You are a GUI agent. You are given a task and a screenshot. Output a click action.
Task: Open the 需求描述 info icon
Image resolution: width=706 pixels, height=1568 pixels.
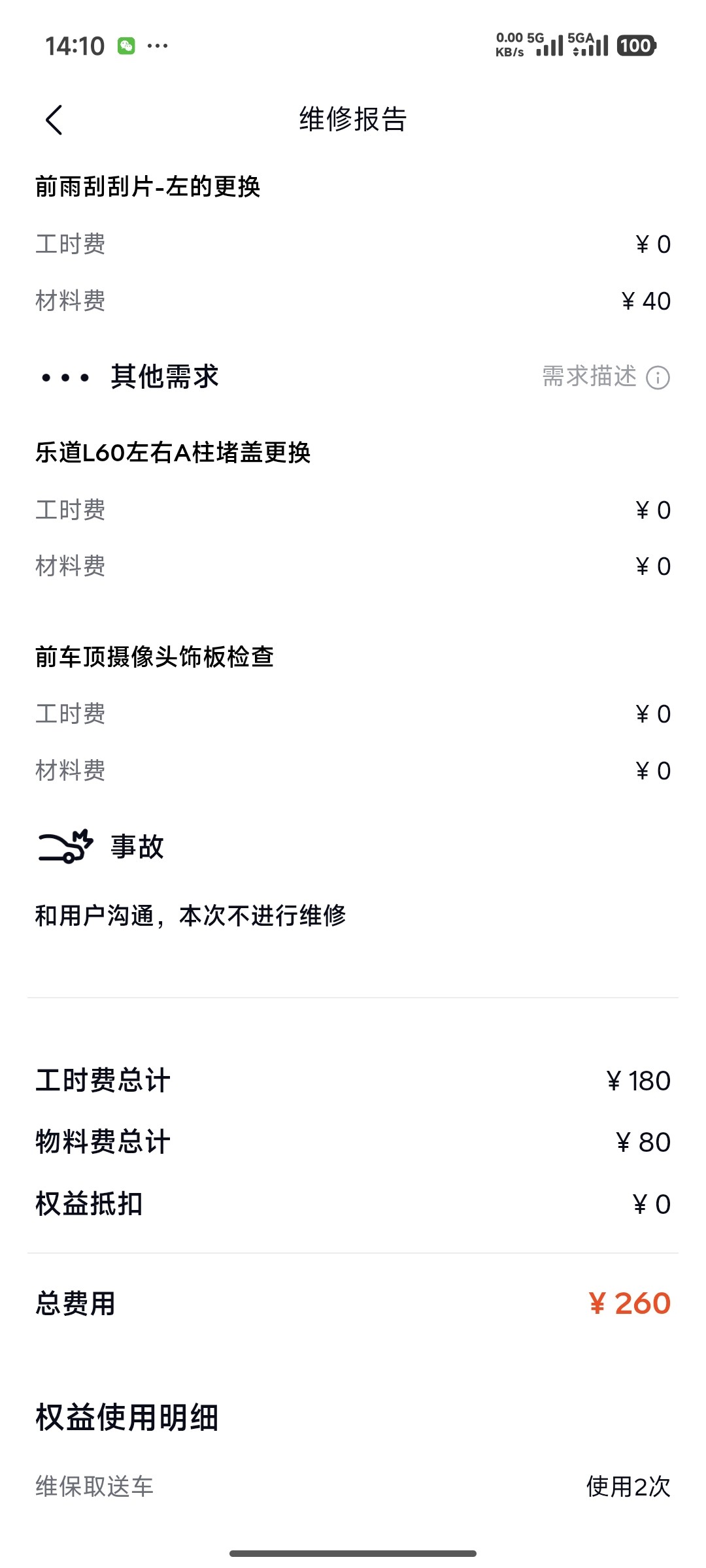point(658,378)
